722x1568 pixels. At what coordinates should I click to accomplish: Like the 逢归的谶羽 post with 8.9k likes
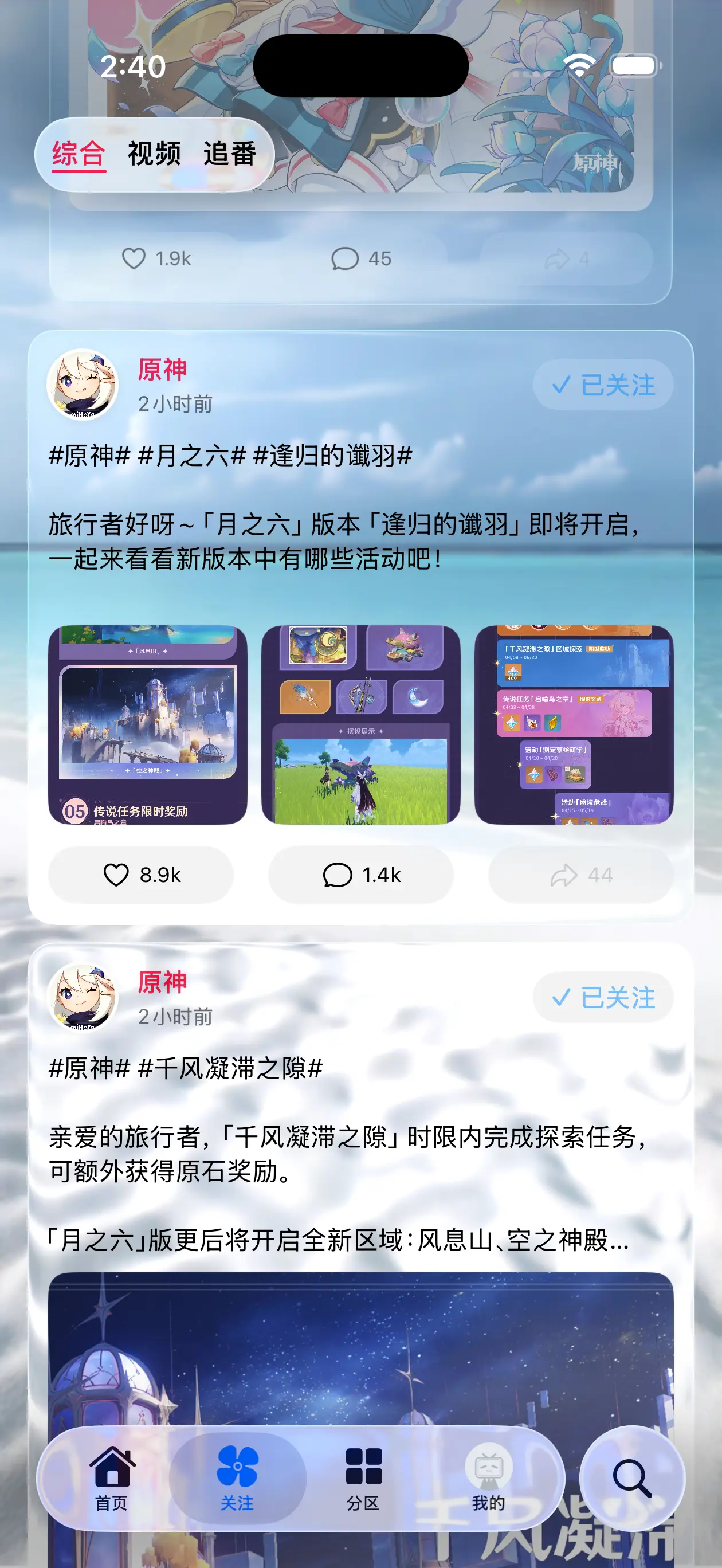141,875
